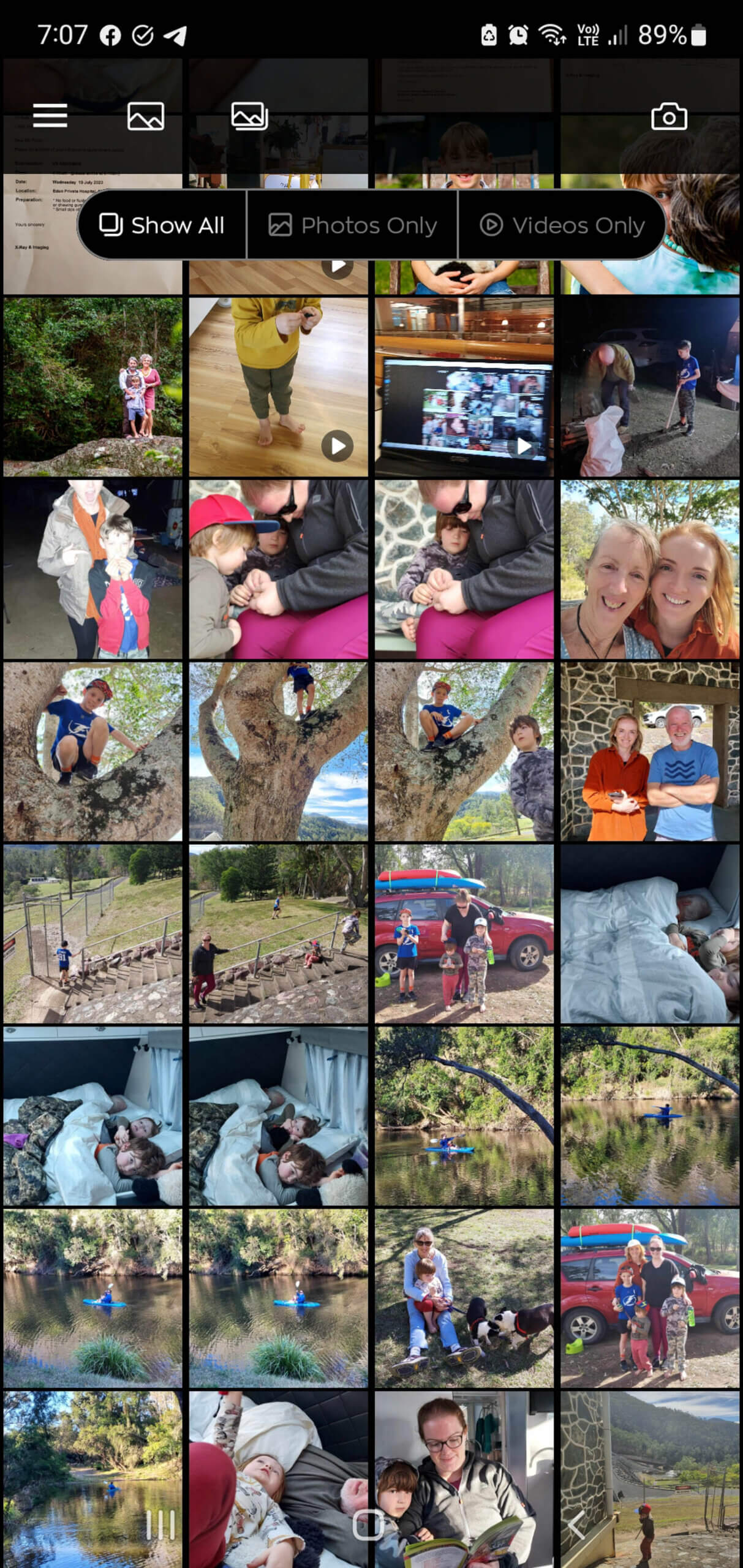Select the Show All filter

(x=162, y=225)
